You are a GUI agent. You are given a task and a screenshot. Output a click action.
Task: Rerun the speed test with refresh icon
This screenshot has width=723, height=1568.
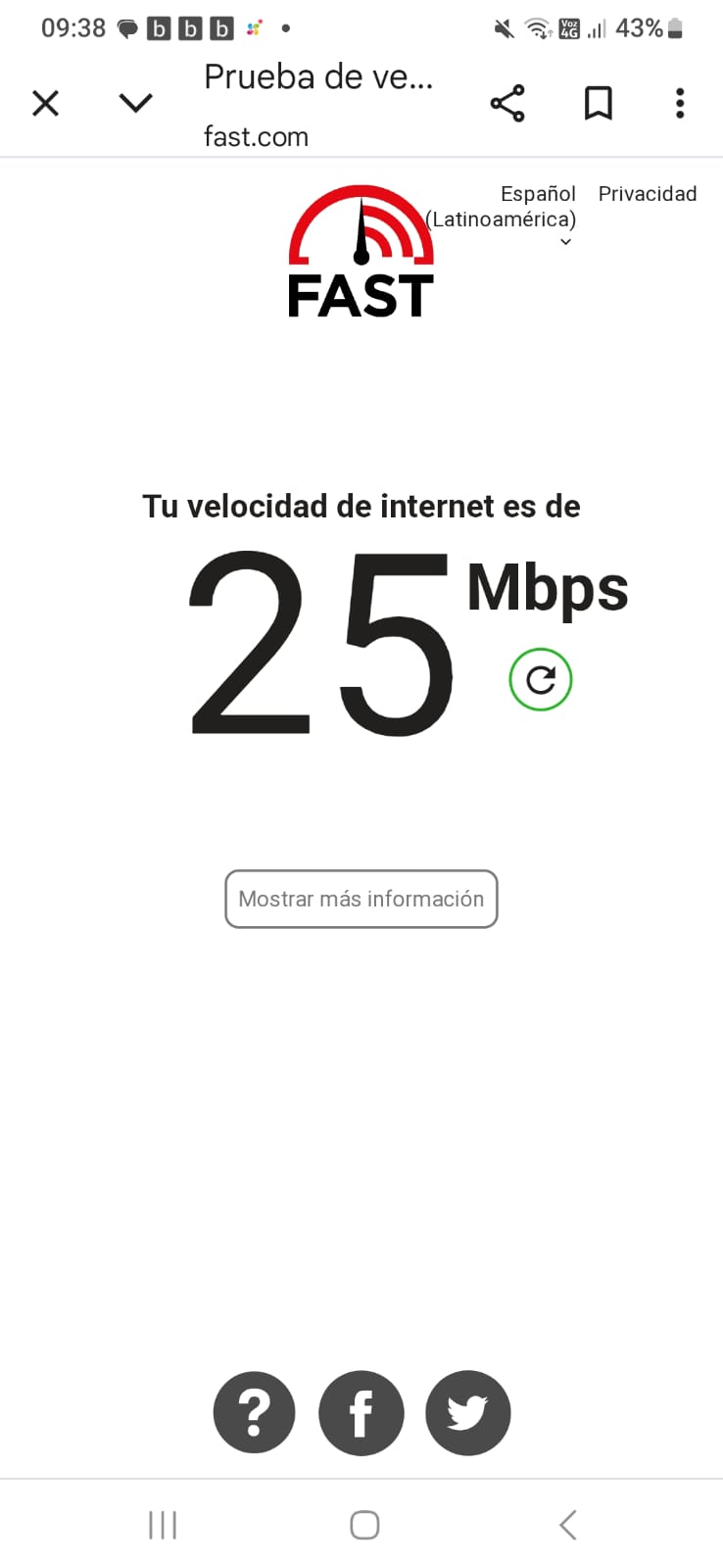(x=541, y=679)
